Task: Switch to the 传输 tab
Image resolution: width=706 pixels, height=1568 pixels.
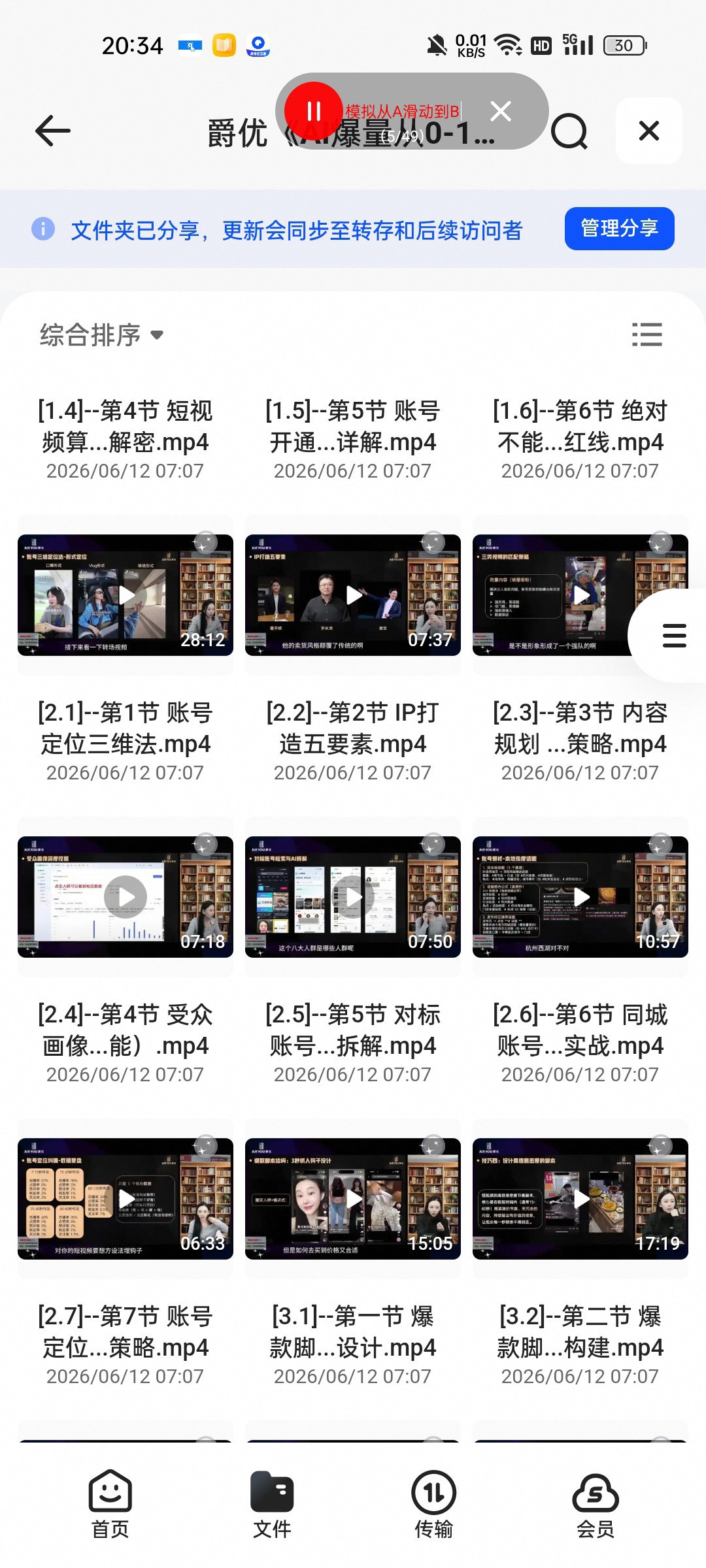Action: coord(433,1504)
